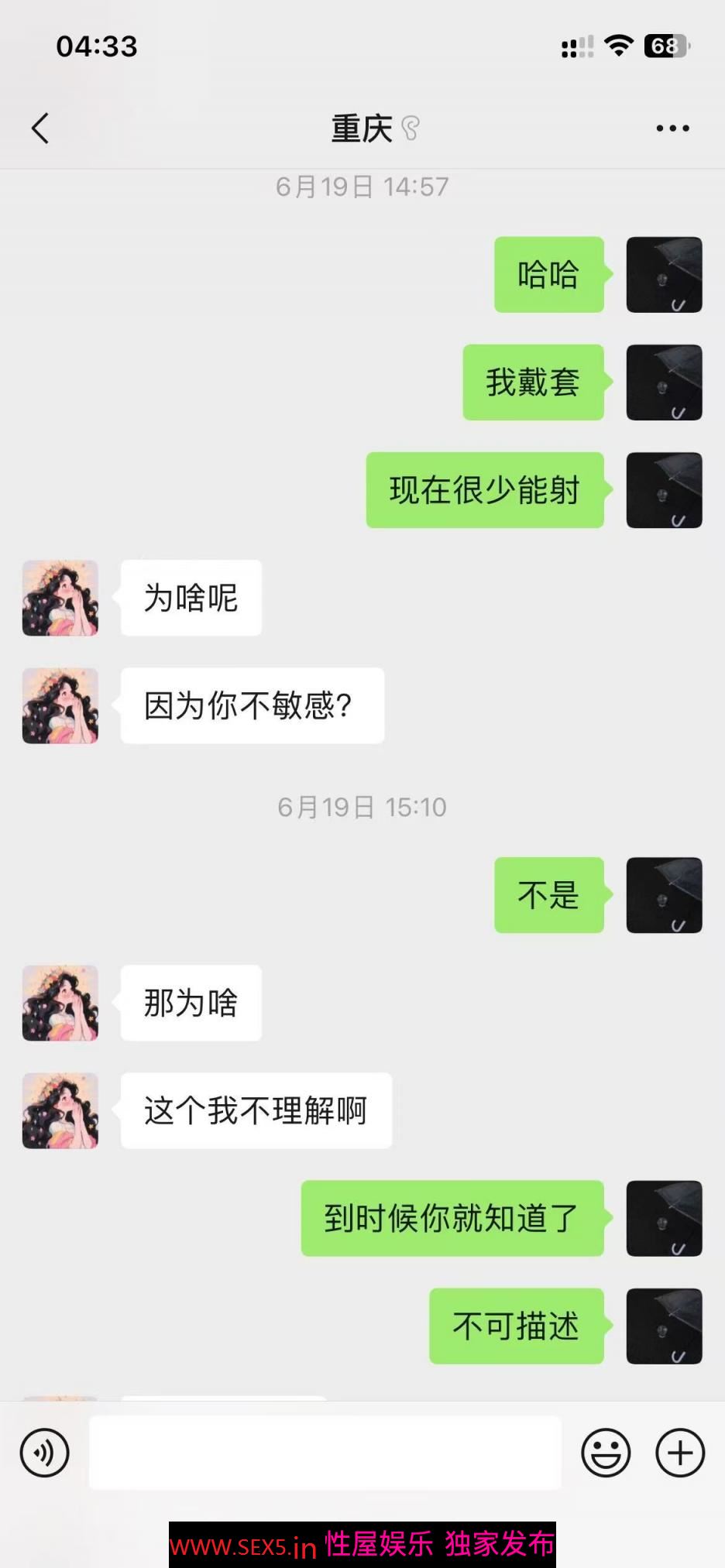725x1568 pixels.
Task: Open own avatar beside 哈哈 message
Action: pyautogui.click(x=664, y=275)
